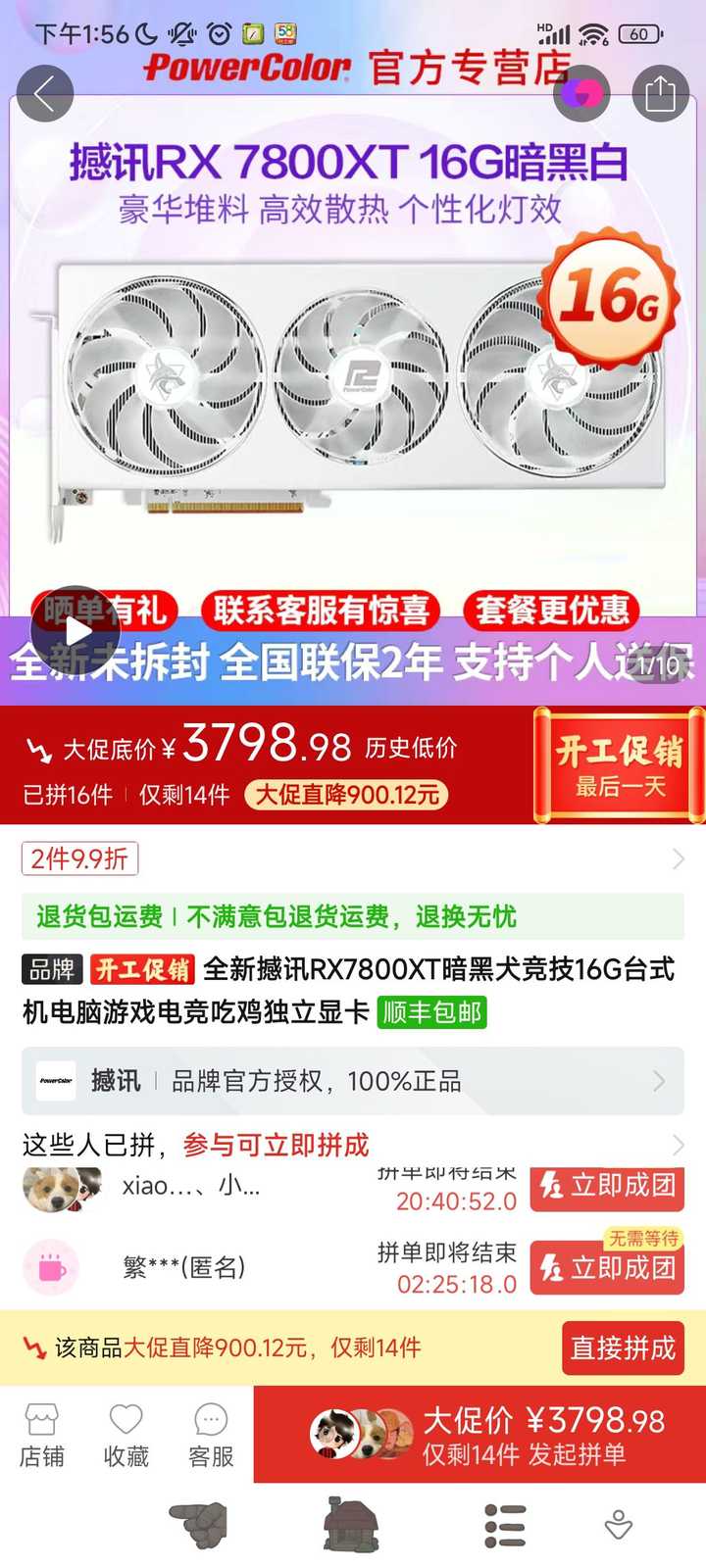Image resolution: width=706 pixels, height=1568 pixels.
Task: Open the 撼讯 brand authorization row
Action: click(x=353, y=1081)
